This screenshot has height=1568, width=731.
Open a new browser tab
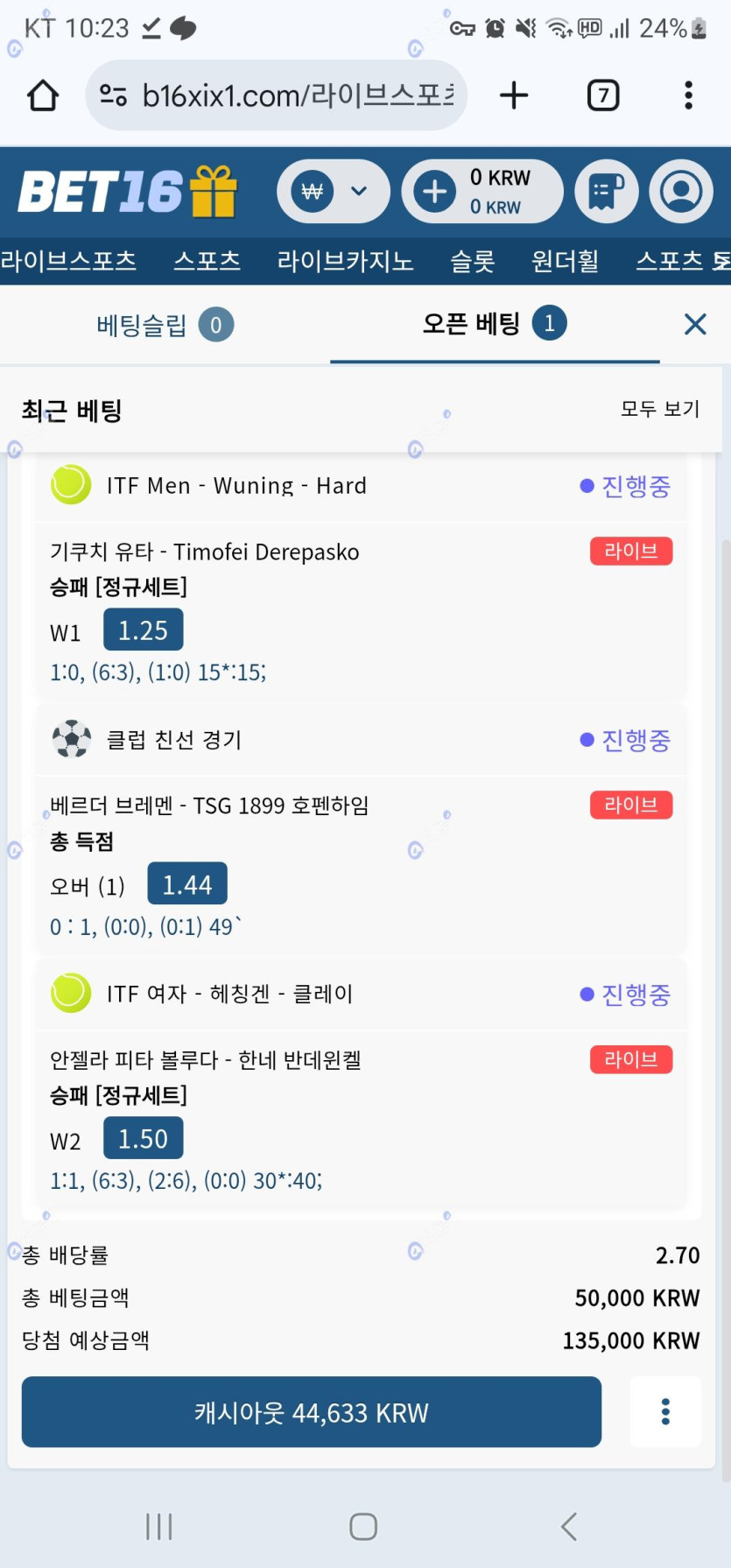click(x=514, y=95)
